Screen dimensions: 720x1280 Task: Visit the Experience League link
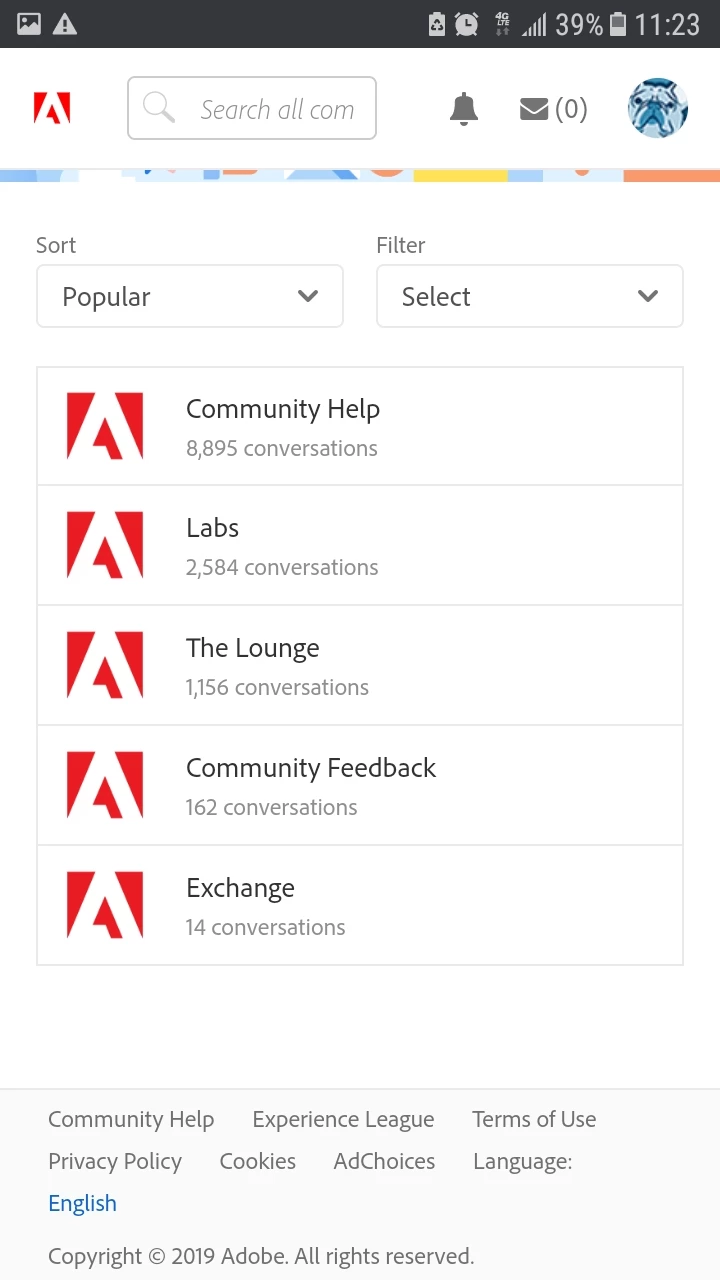pyautogui.click(x=343, y=1120)
